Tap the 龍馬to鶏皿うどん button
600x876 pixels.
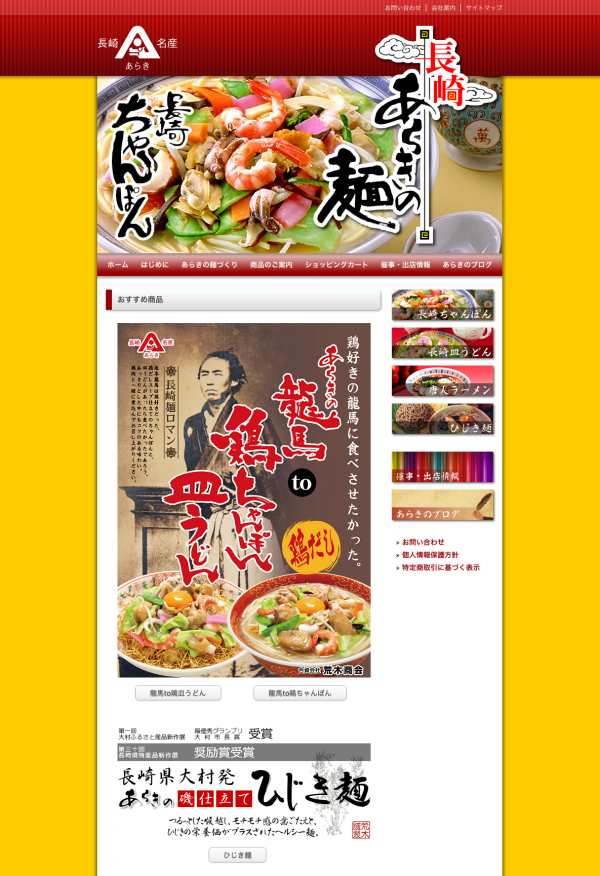178,693
